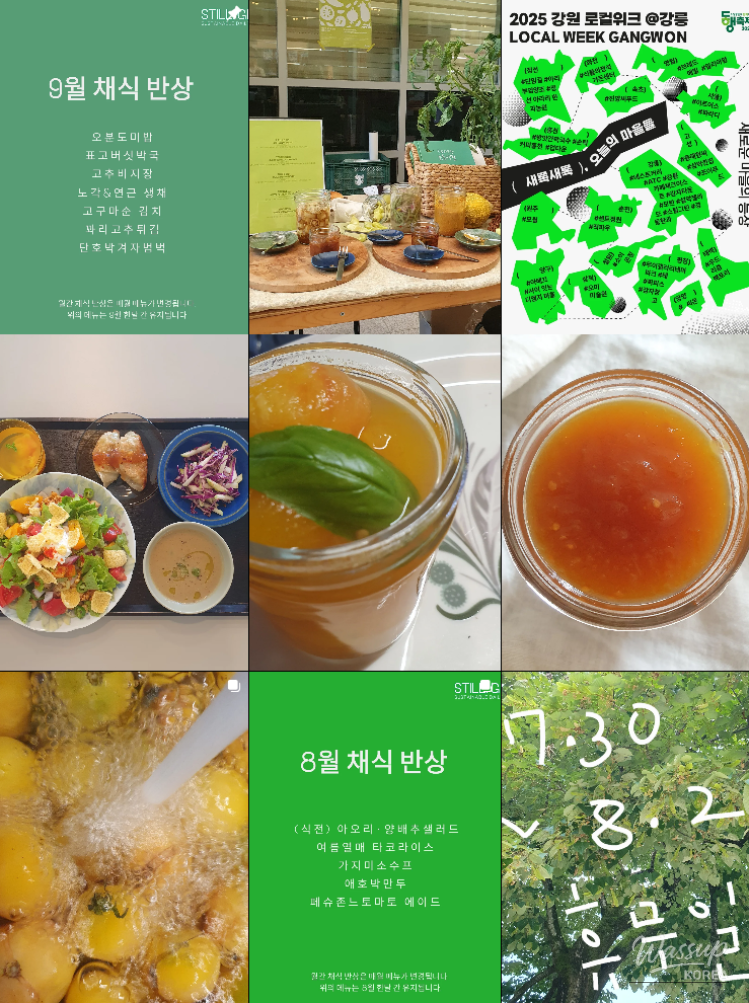
Task: Open the orange jam jar top-view post
Action: tap(626, 503)
